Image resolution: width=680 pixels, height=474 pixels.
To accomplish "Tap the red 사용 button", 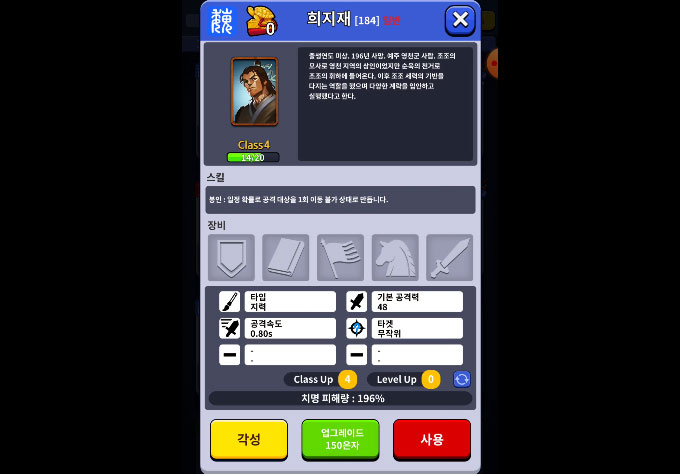I will pyautogui.click(x=431, y=439).
